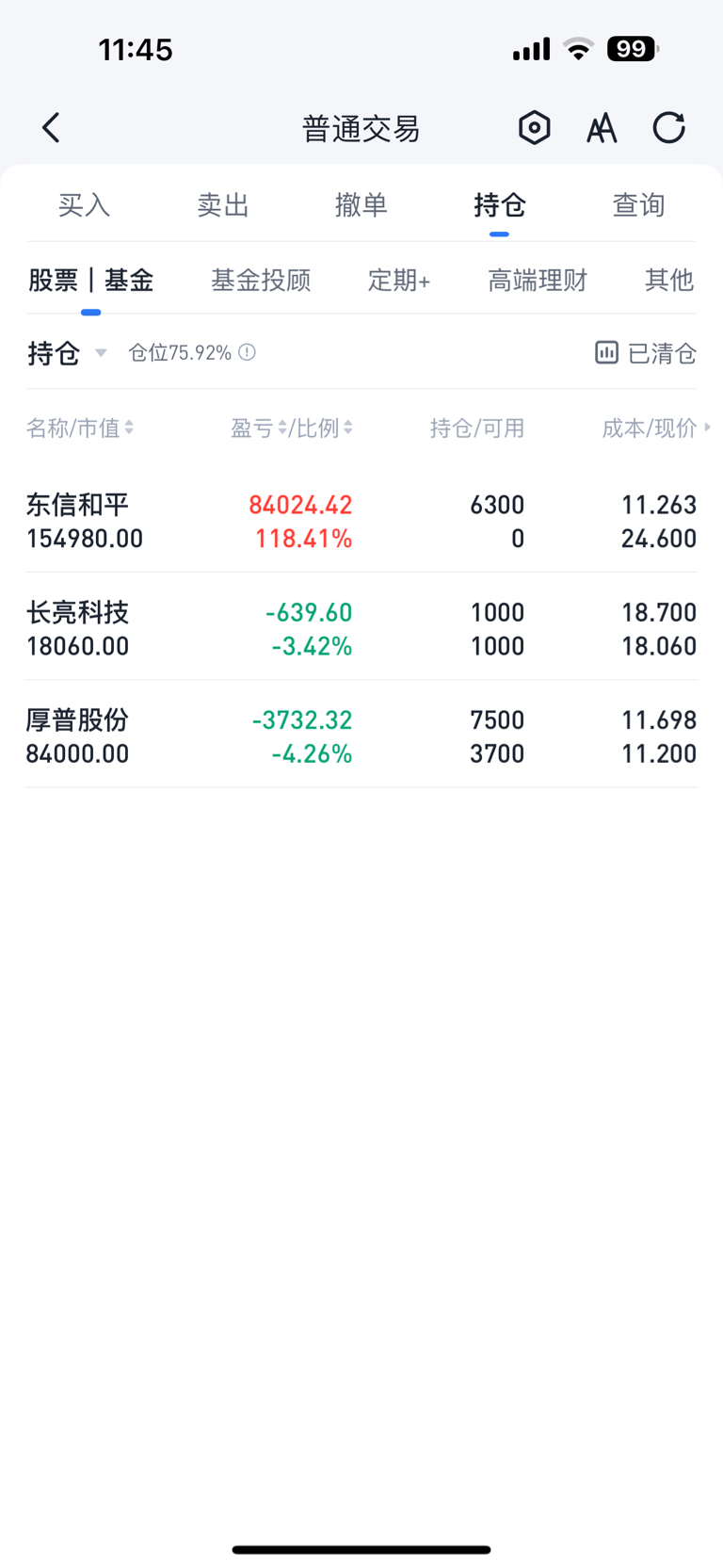
Task: Open the 定期+ sub-tab
Action: [x=399, y=280]
